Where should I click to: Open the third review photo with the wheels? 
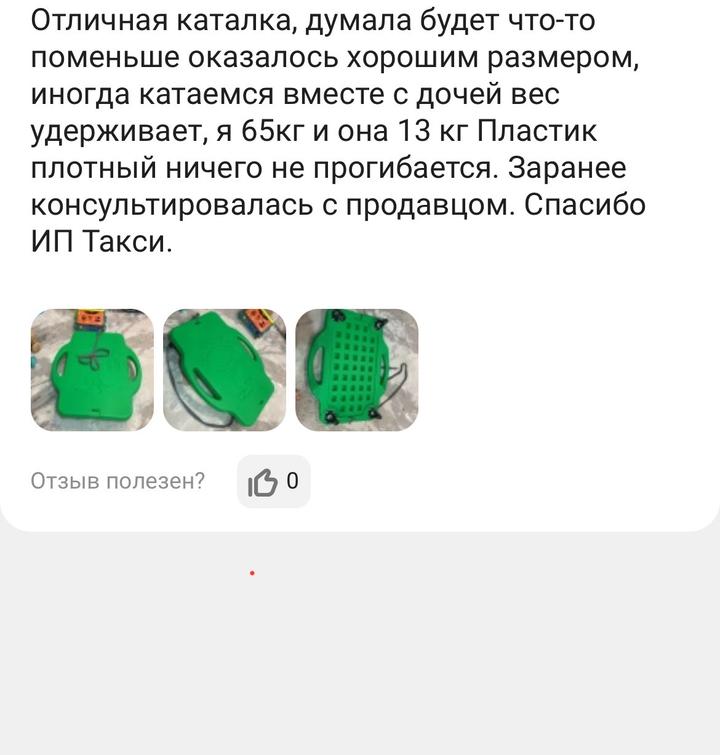click(x=357, y=370)
